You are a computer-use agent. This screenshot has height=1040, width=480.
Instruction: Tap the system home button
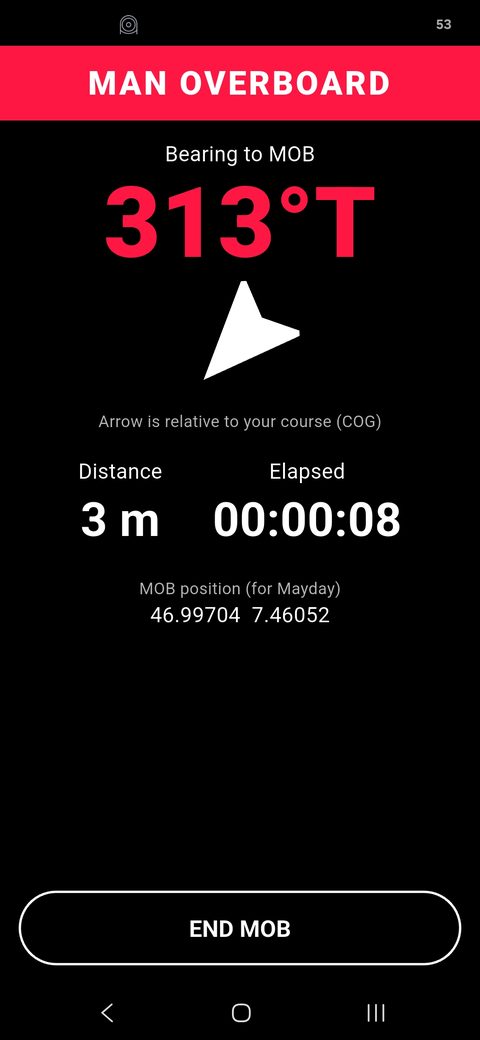coord(241,1012)
